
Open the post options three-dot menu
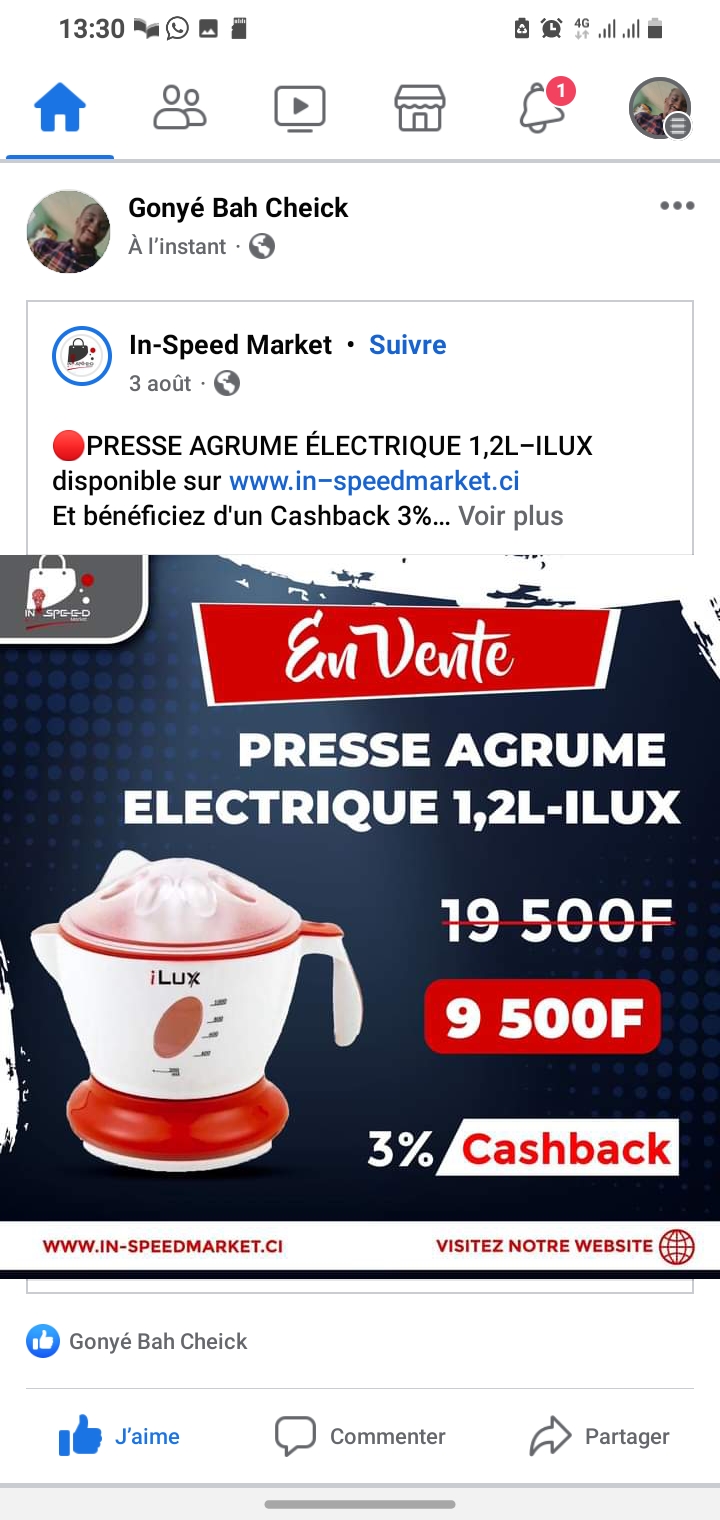(677, 206)
